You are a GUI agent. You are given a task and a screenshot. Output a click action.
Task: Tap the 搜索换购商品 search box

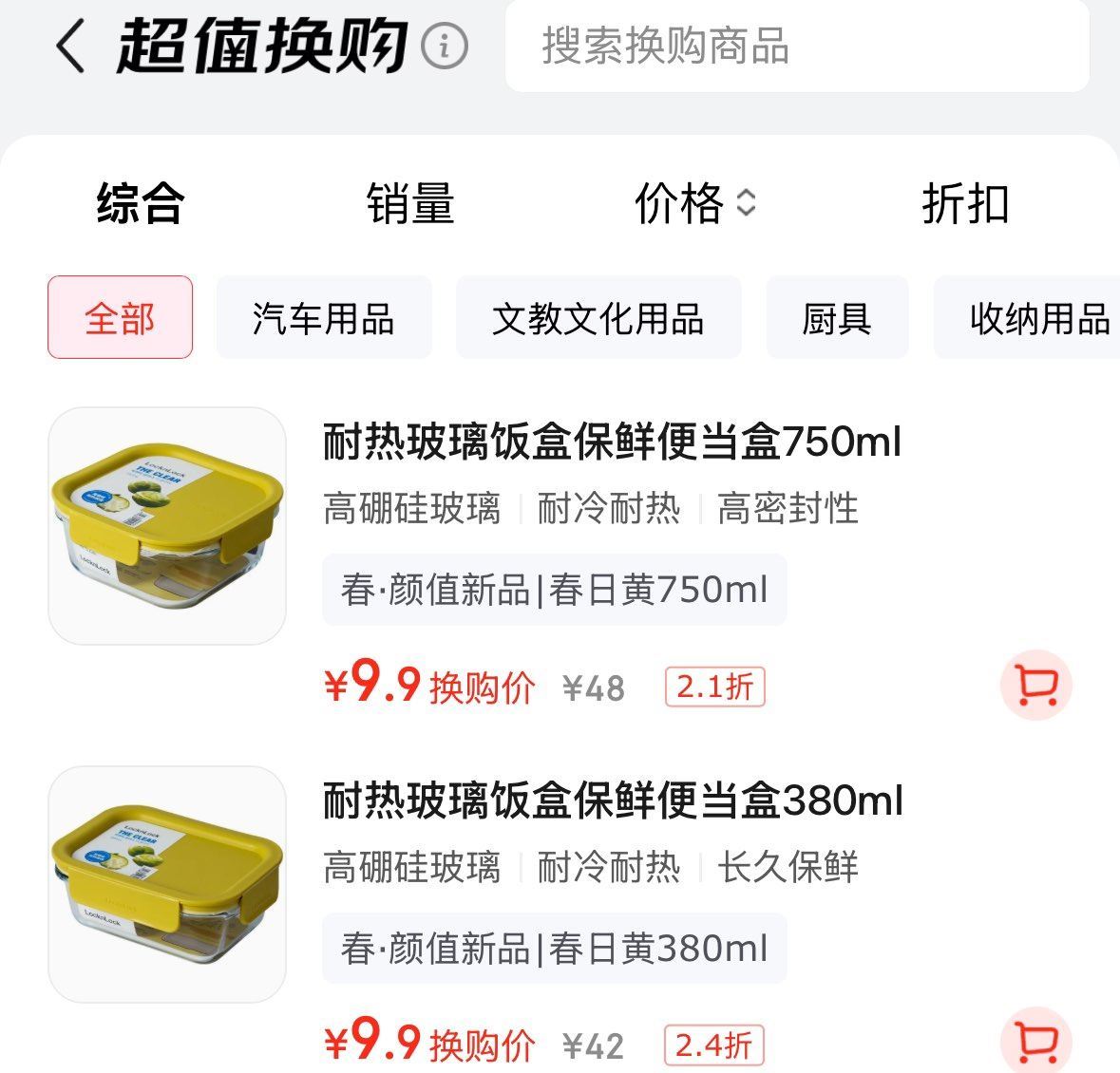click(796, 46)
